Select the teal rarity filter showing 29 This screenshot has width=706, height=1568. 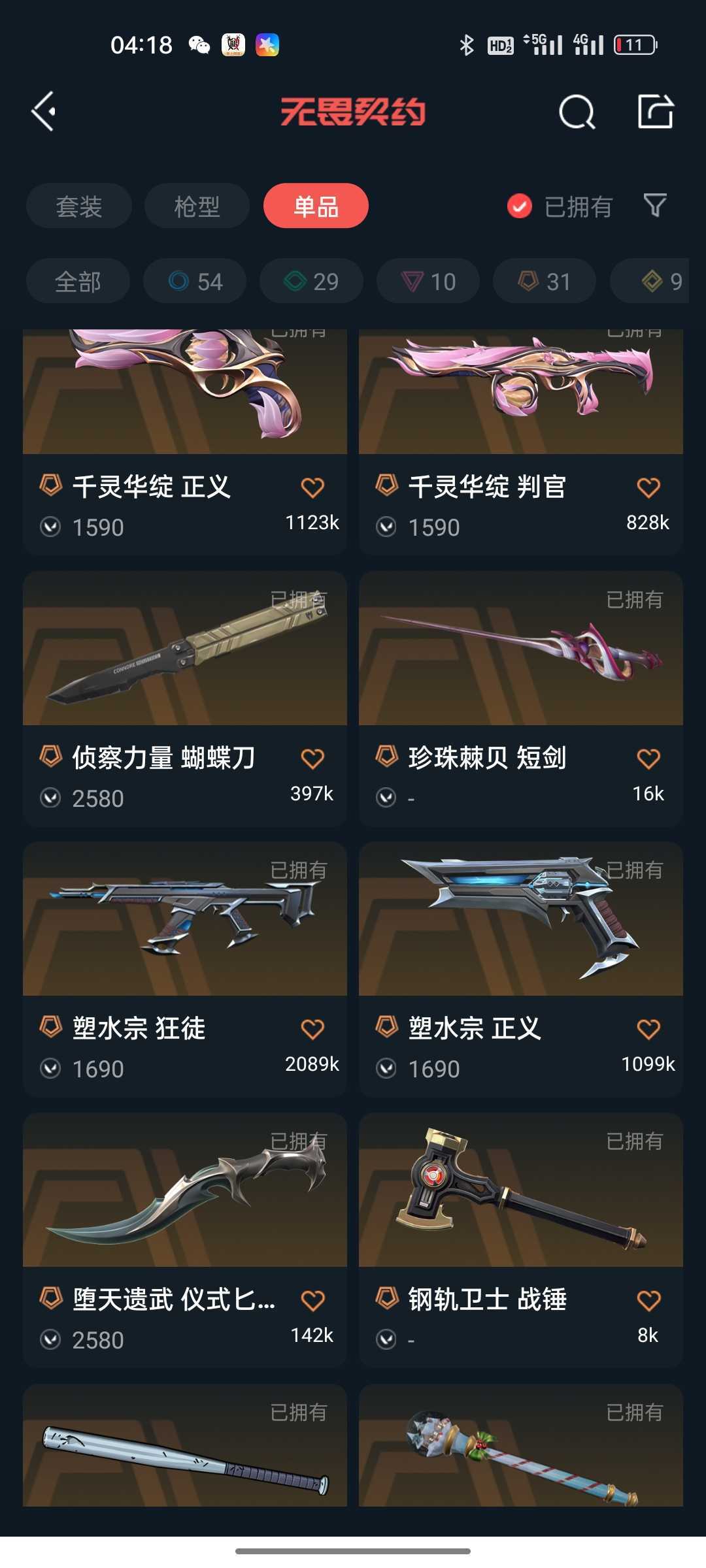click(311, 281)
